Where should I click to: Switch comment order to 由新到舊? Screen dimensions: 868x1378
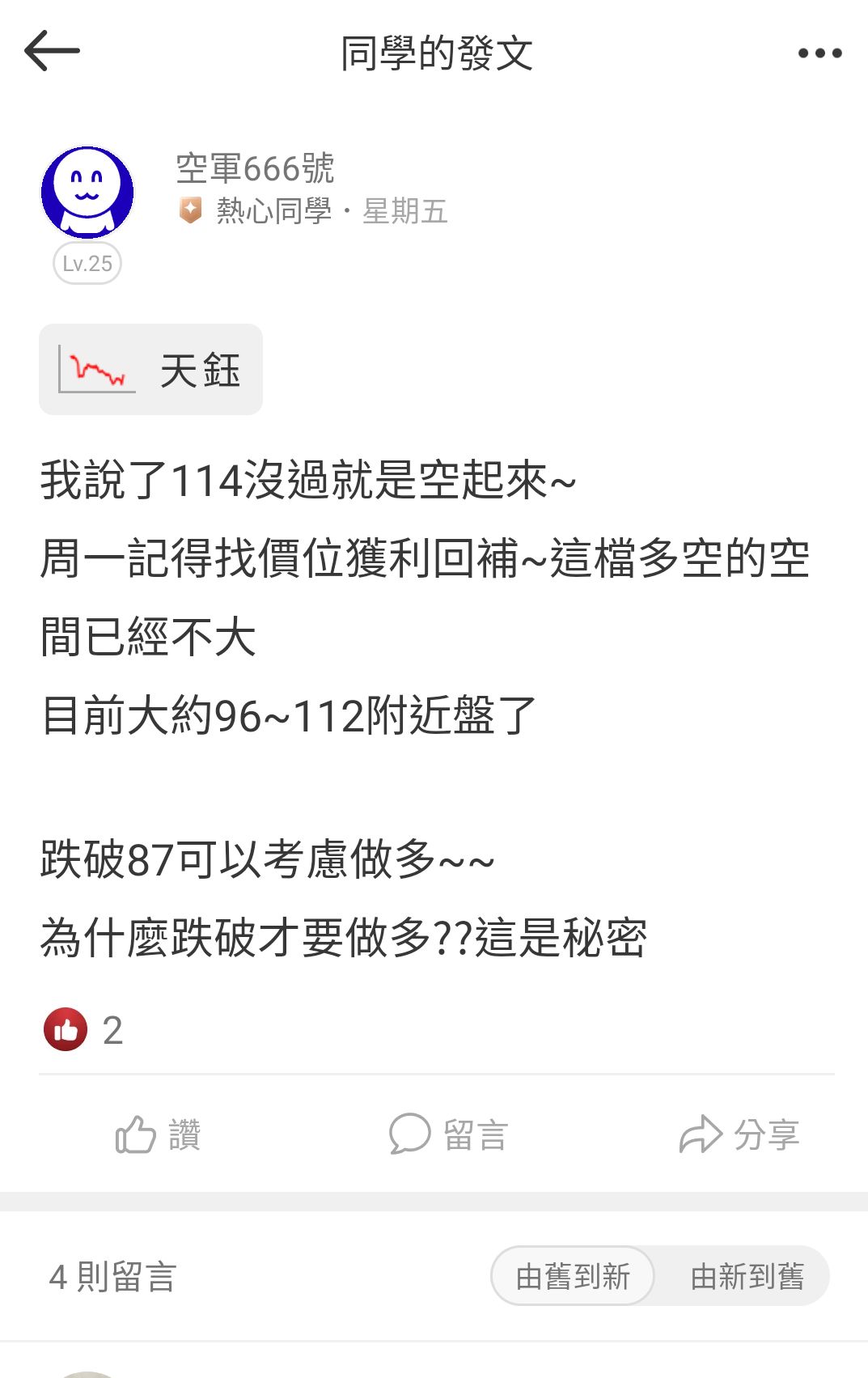tap(746, 1276)
